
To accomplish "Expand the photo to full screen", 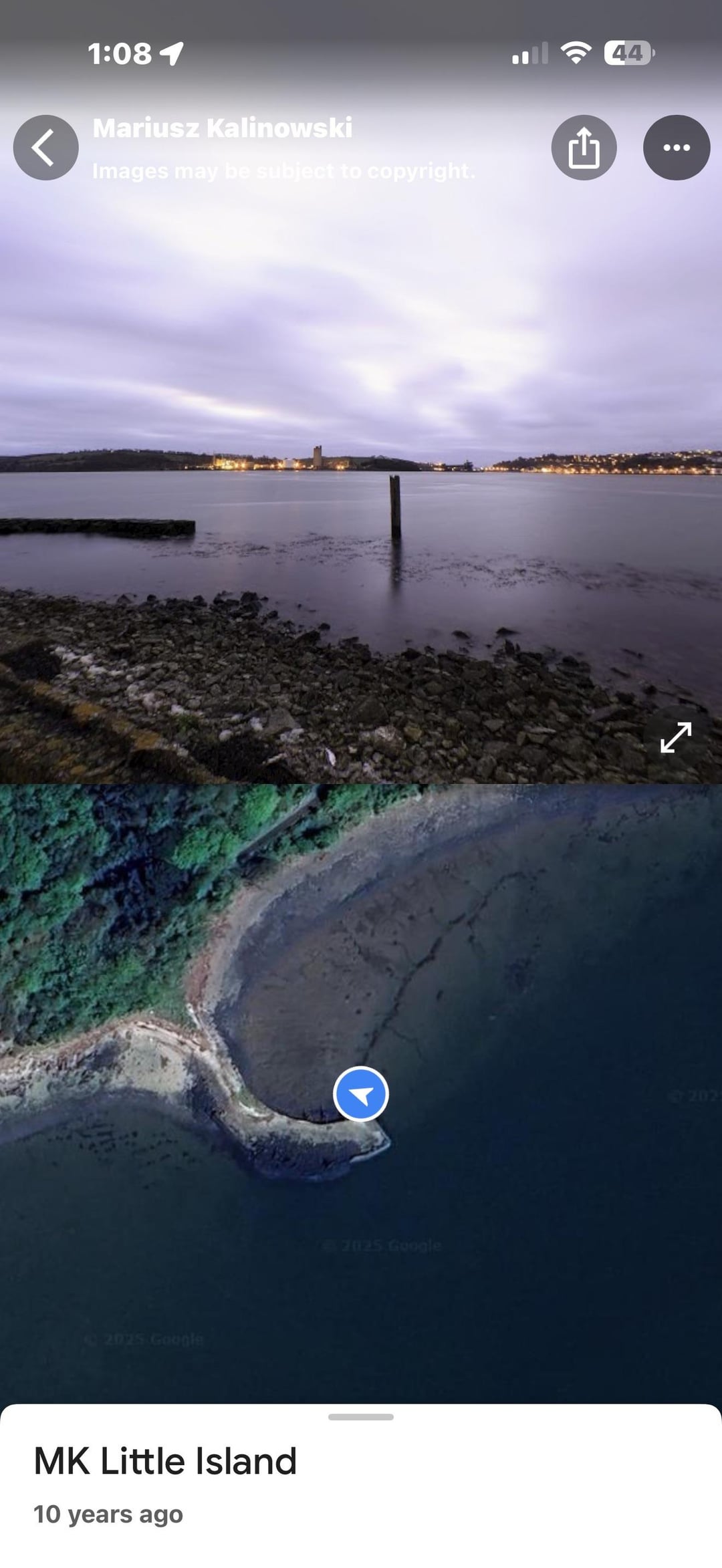I will coord(675,737).
